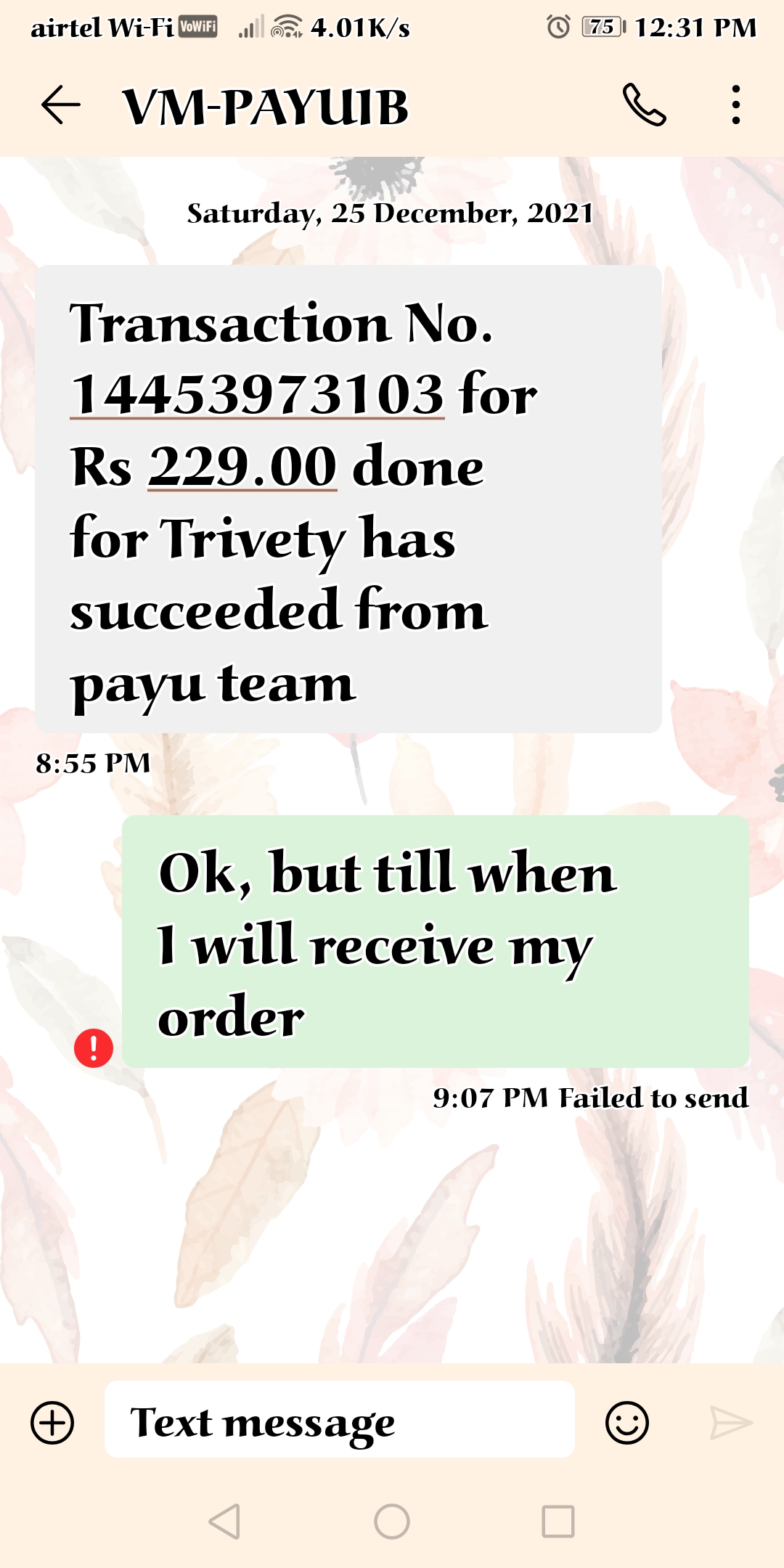Image resolution: width=784 pixels, height=1568 pixels.
Task: Add an attachment with the plus icon
Action: click(x=52, y=1422)
